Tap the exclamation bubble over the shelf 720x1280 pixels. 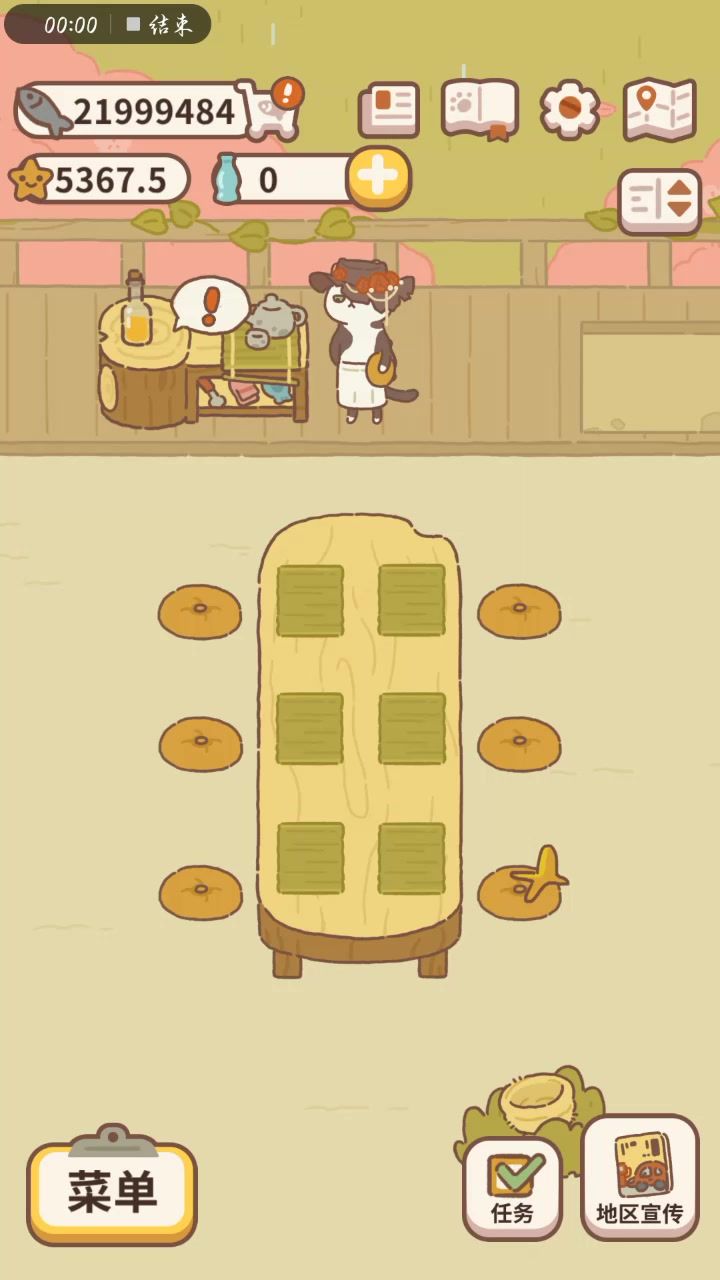(208, 305)
